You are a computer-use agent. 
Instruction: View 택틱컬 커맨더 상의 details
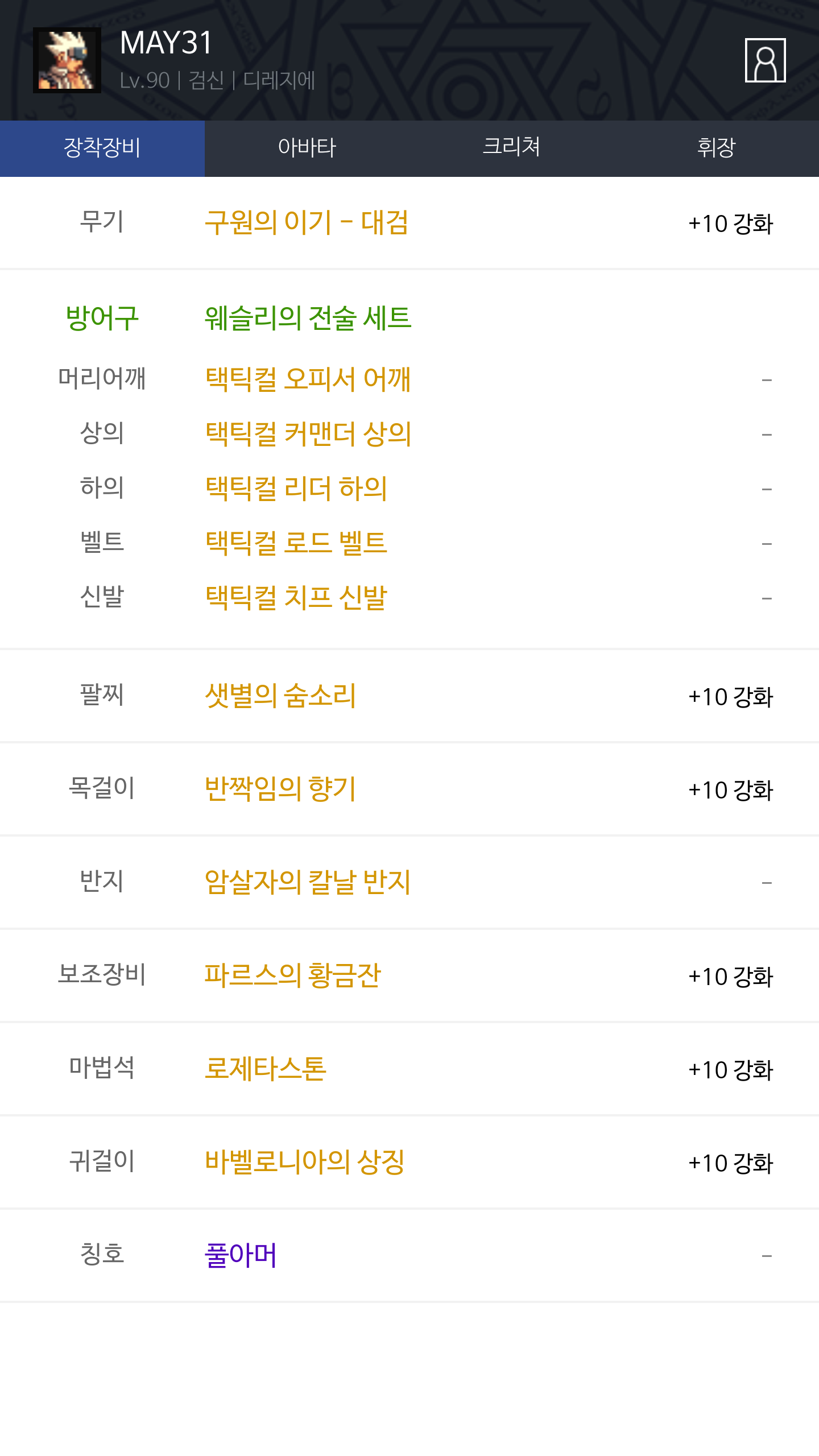pyautogui.click(x=308, y=433)
